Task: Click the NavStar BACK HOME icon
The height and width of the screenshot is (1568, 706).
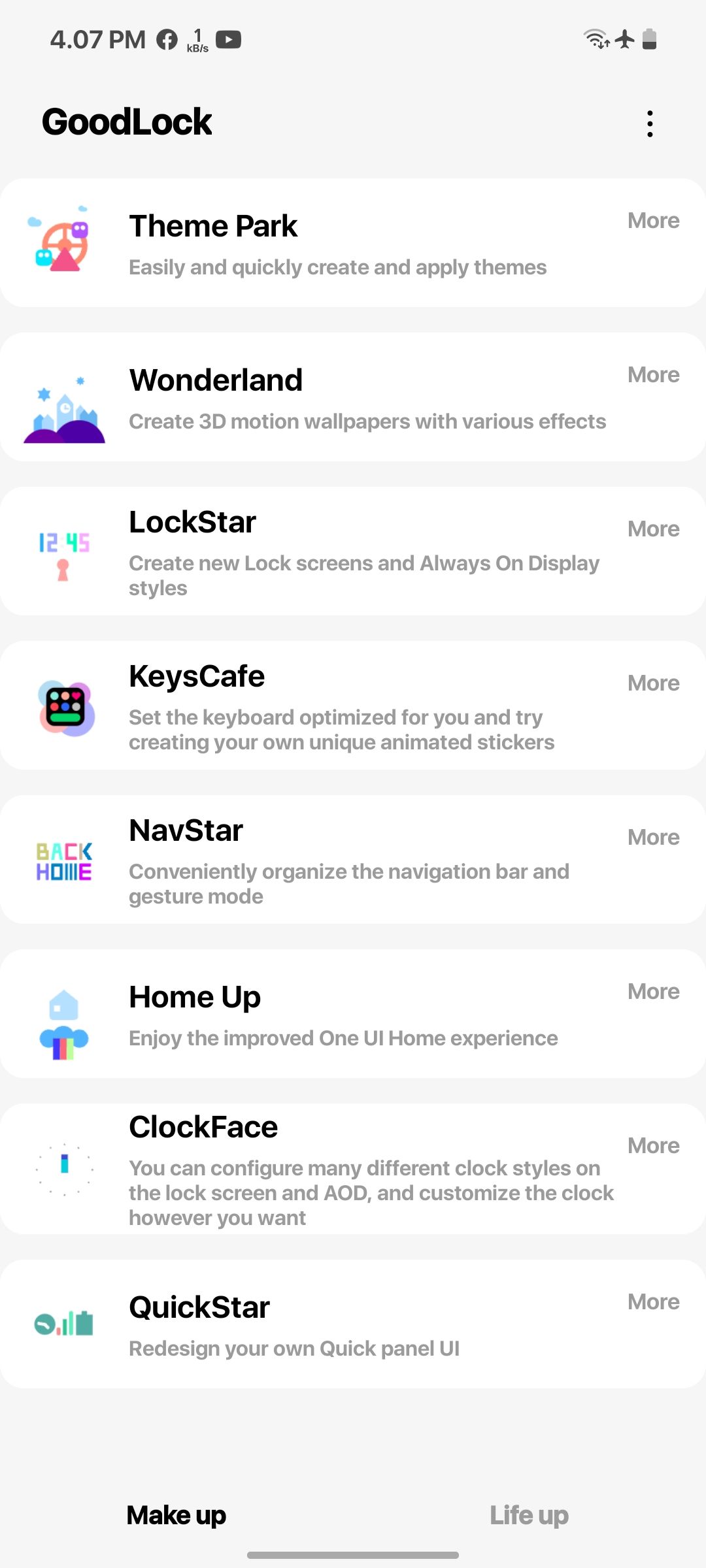Action: point(64,861)
